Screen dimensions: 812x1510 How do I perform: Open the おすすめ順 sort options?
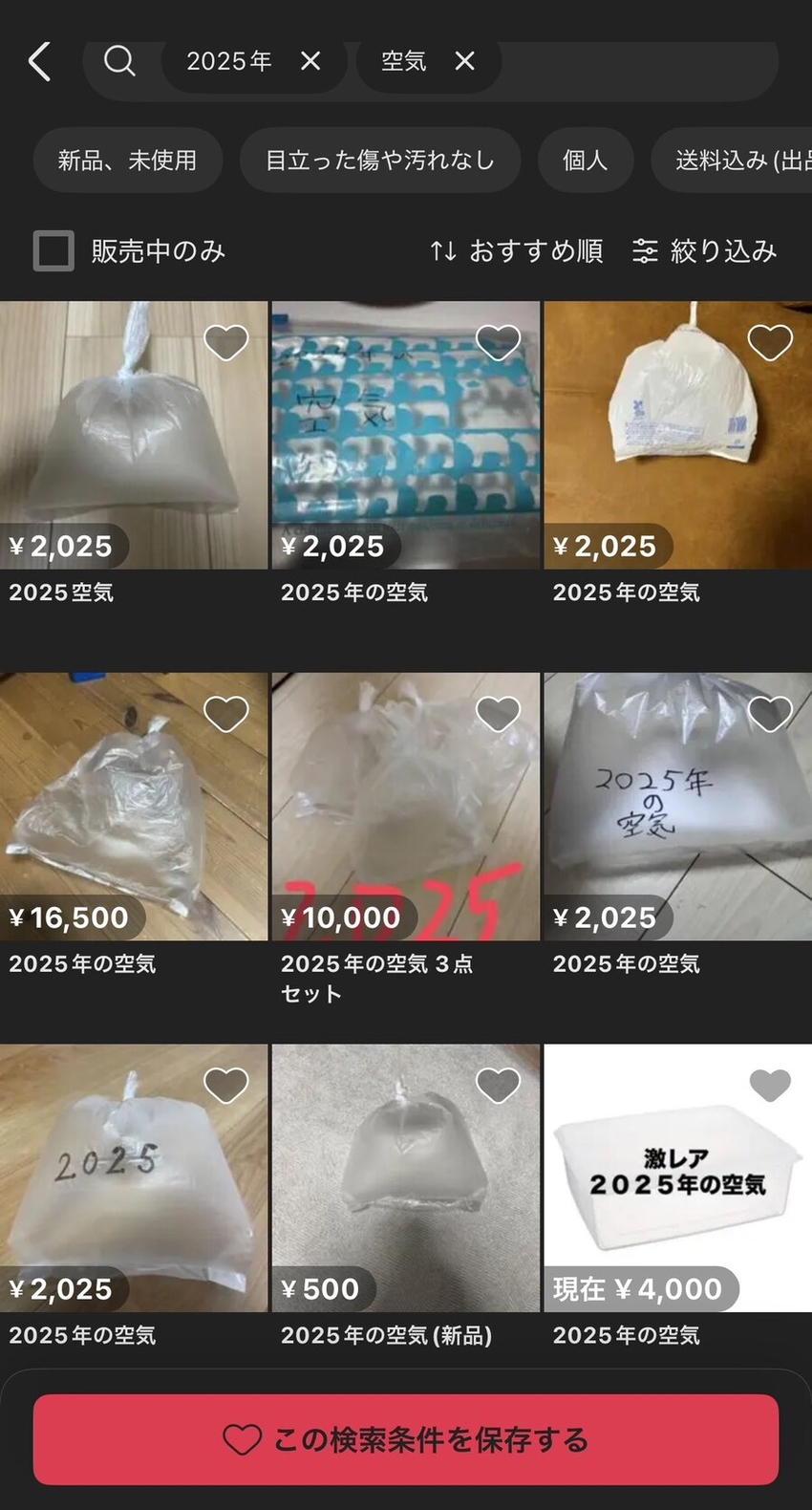(517, 251)
